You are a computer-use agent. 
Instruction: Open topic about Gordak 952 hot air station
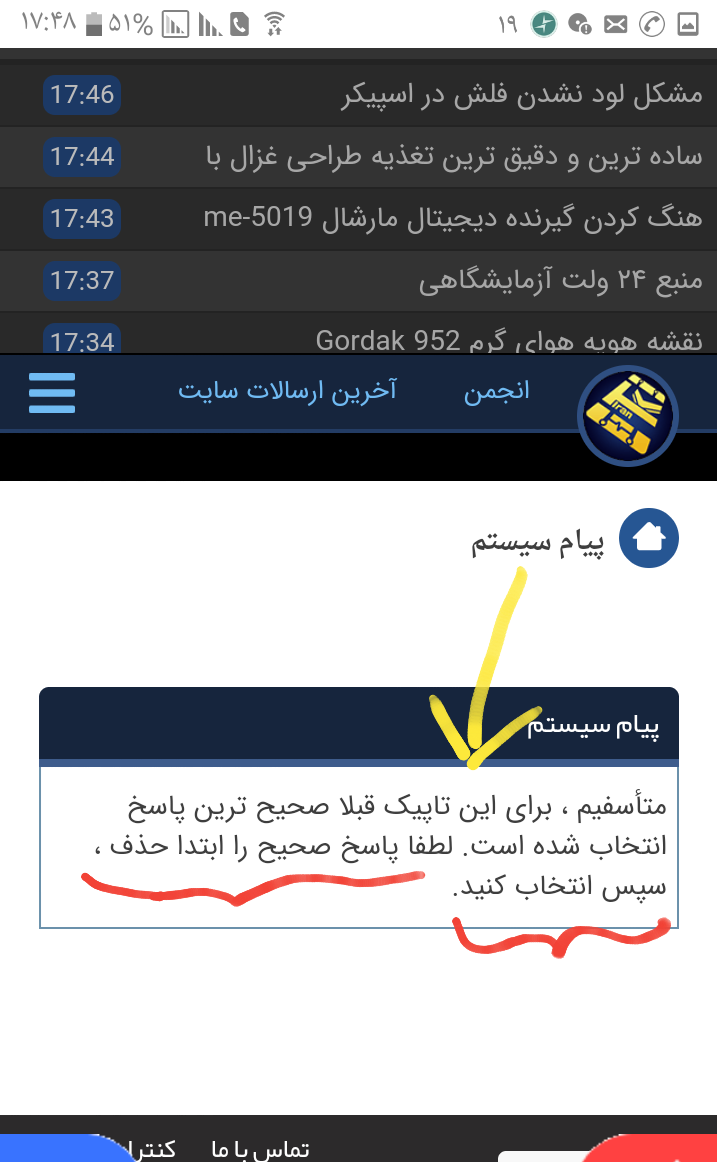pyautogui.click(x=509, y=340)
